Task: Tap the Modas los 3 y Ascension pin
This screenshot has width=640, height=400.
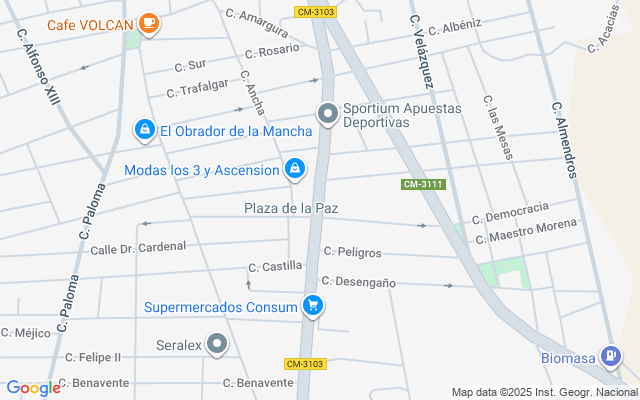Action: click(295, 169)
